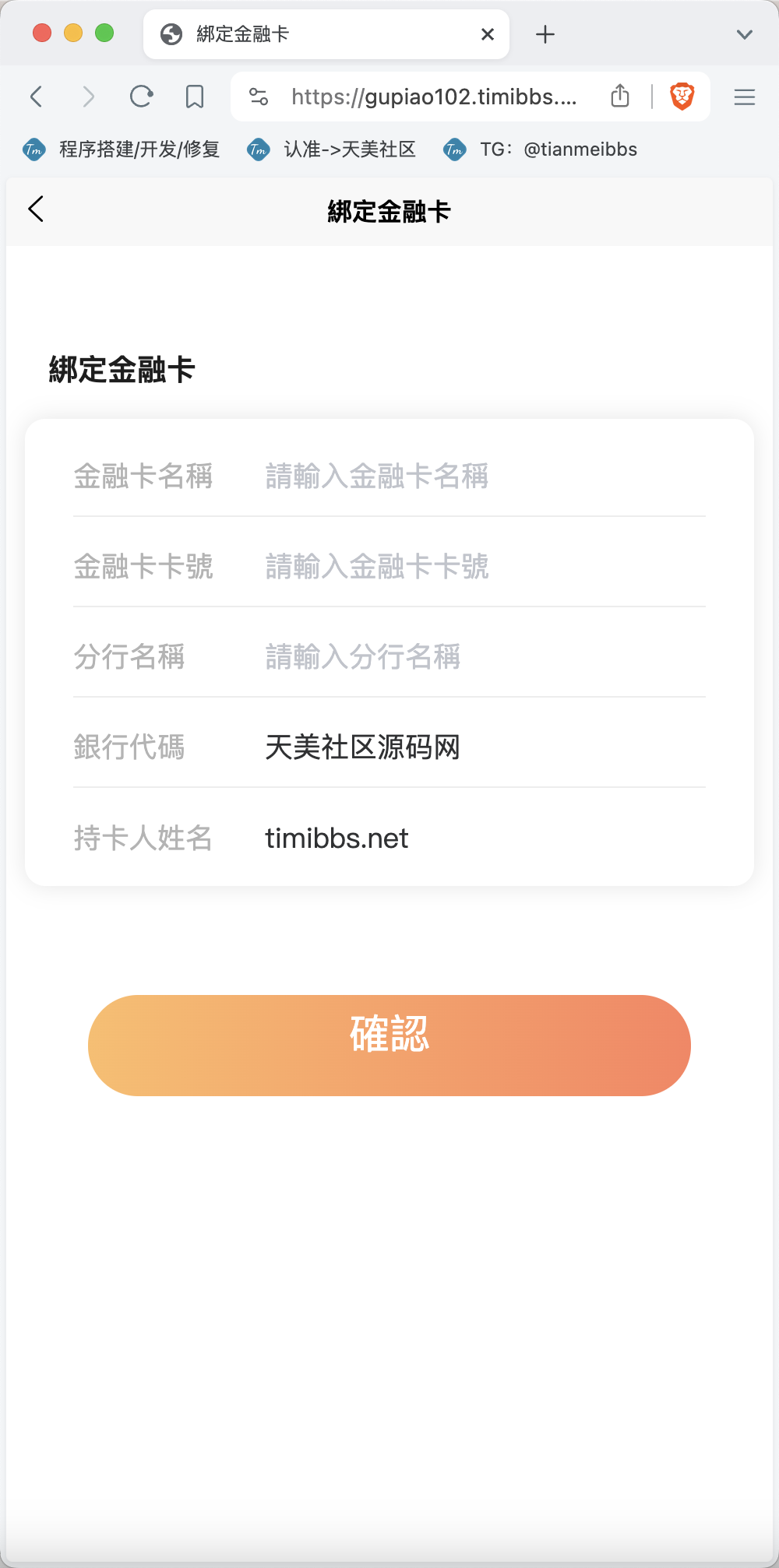Tap the browser address bar URL
779x1568 pixels.
[434, 97]
